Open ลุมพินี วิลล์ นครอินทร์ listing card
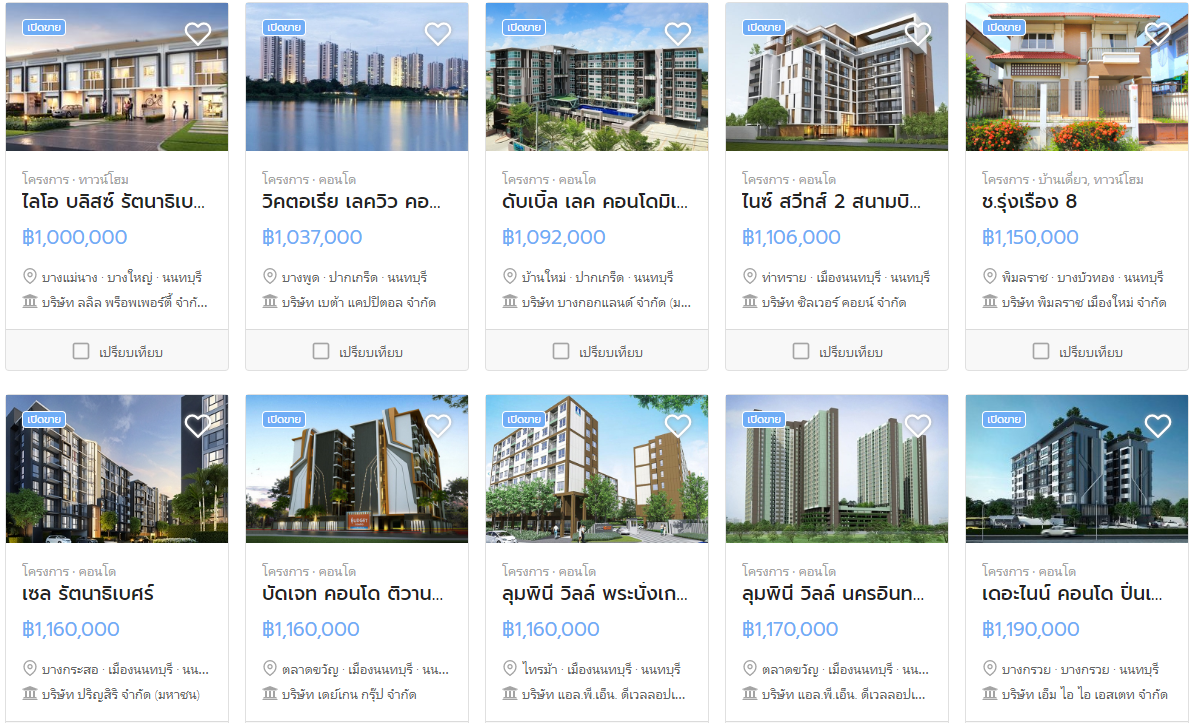1189x723 pixels. coord(834,594)
